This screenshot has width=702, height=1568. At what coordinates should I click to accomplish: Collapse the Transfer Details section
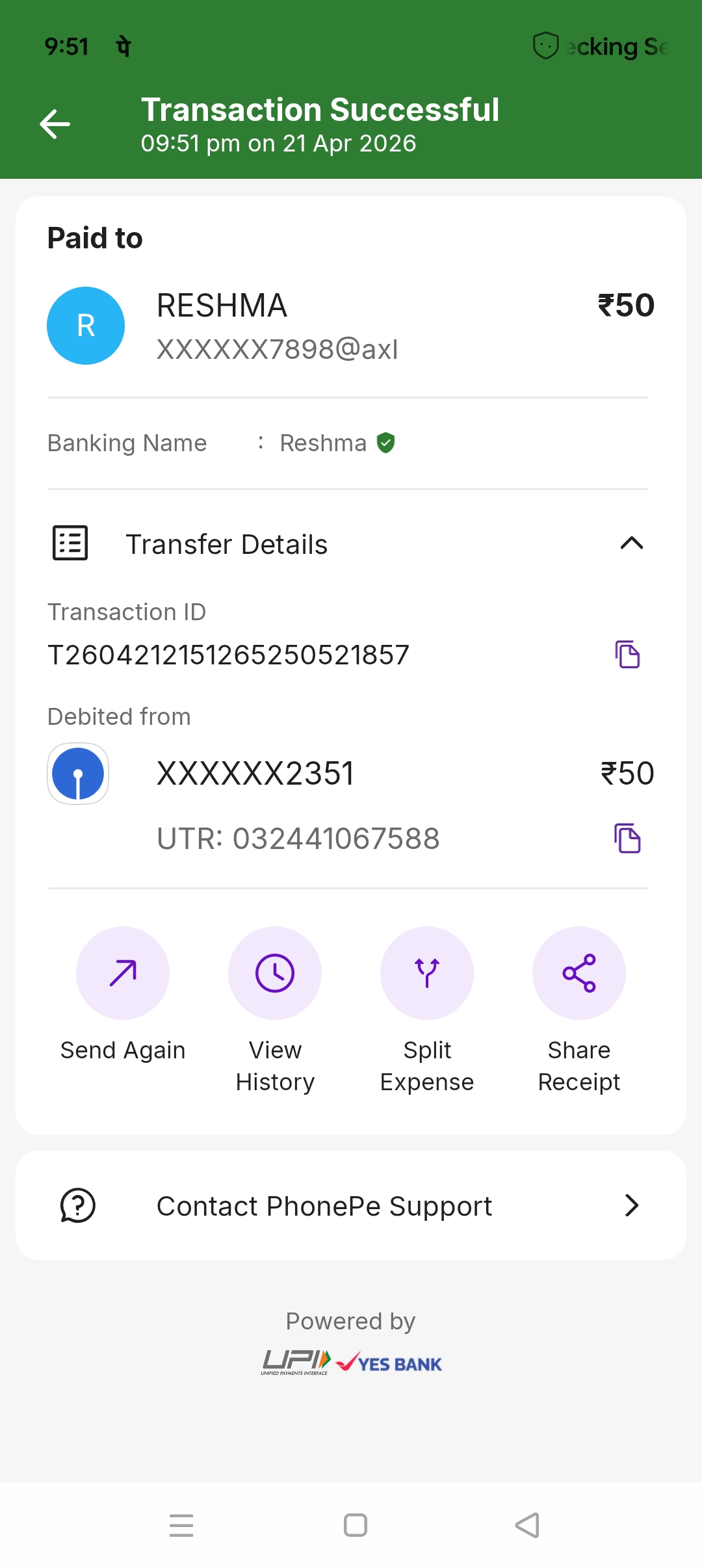tap(631, 543)
